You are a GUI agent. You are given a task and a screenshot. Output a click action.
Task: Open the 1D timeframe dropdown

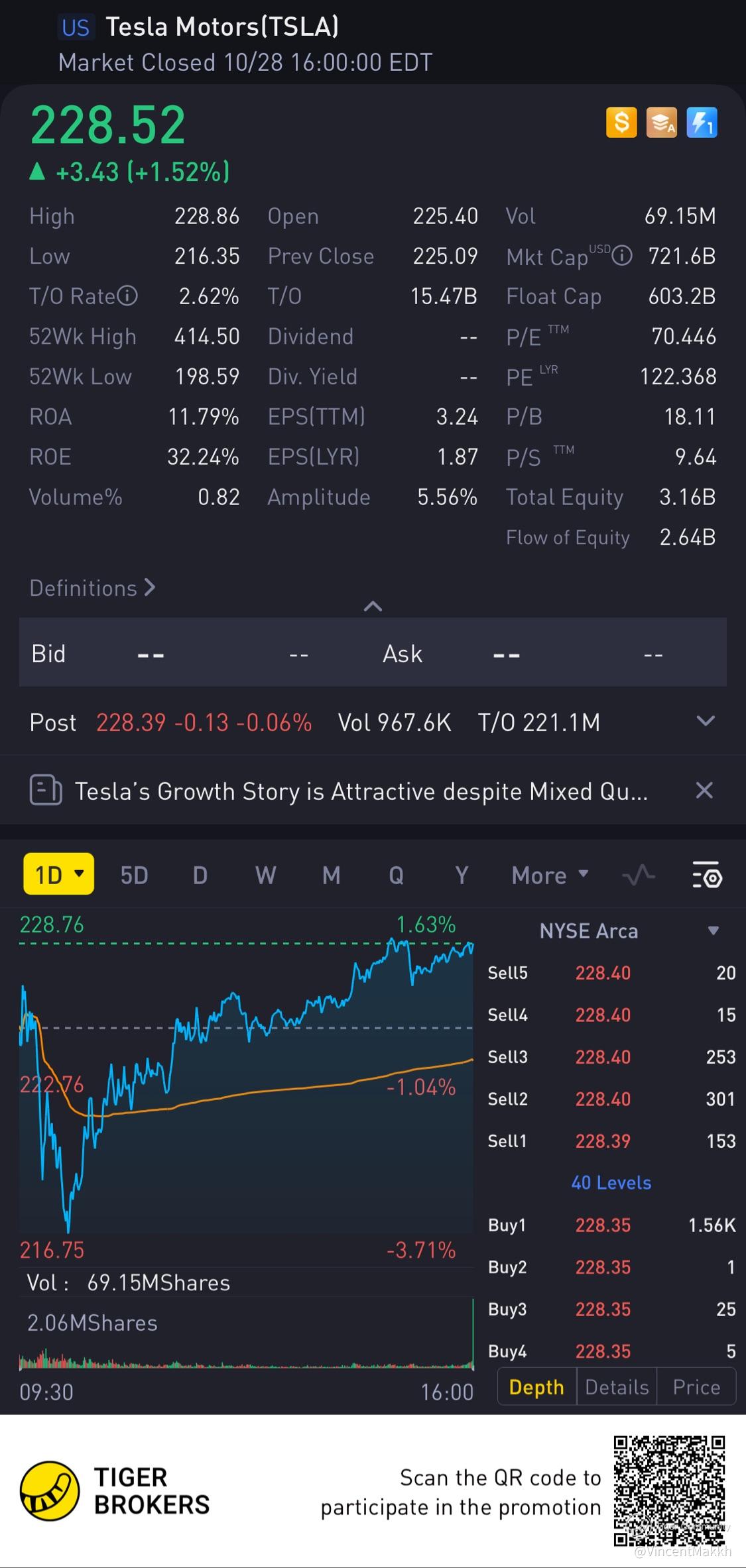(x=58, y=875)
